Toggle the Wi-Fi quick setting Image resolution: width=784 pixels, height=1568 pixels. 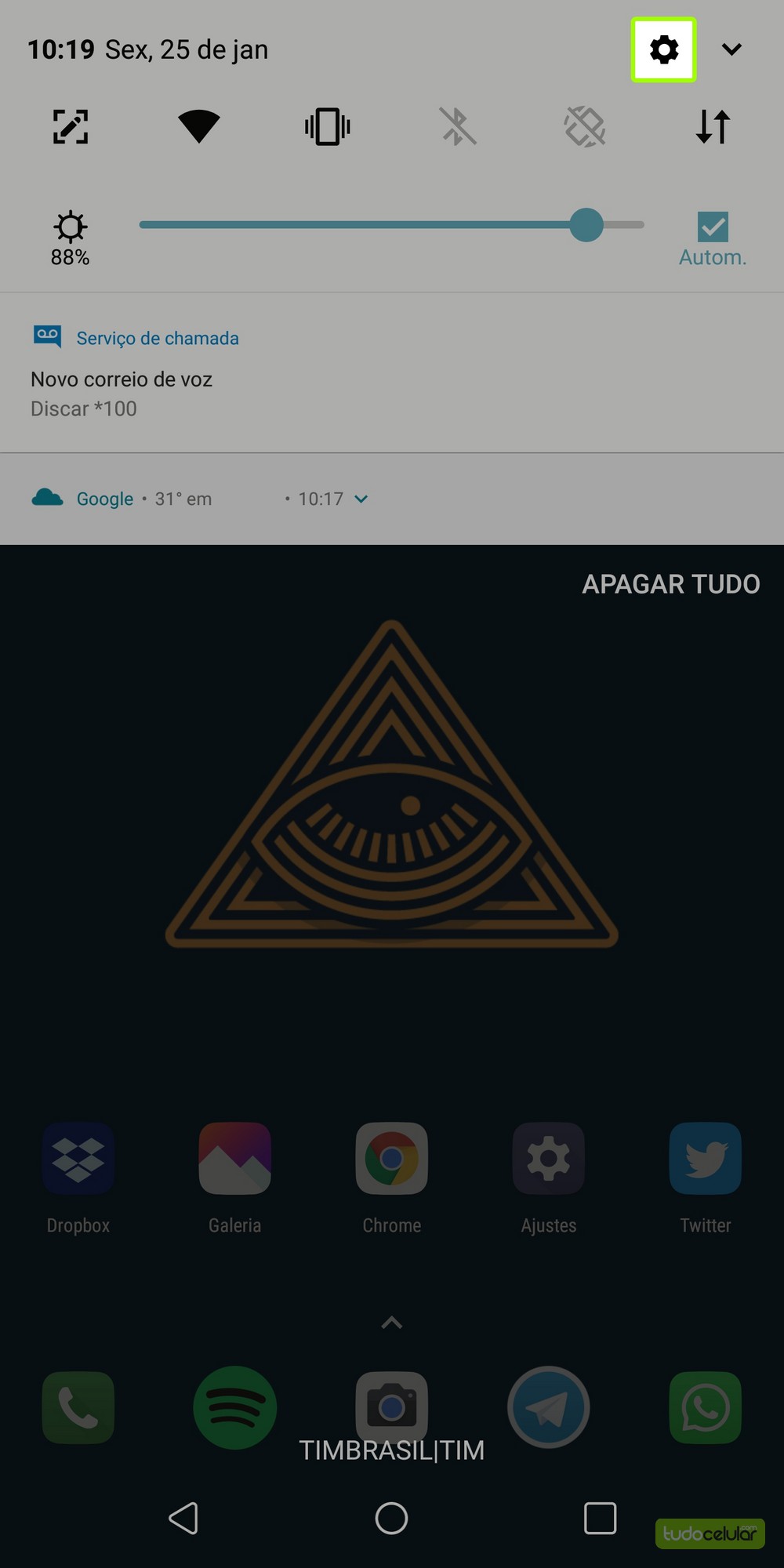(x=198, y=126)
